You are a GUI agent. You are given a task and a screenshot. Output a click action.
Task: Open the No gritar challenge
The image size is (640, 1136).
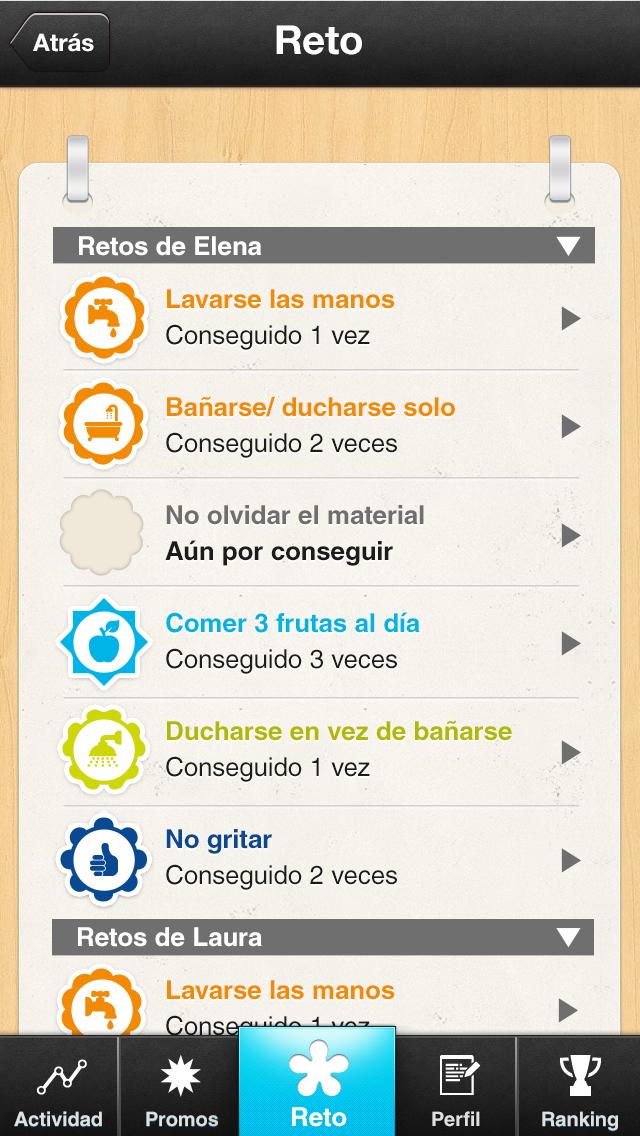click(x=320, y=858)
